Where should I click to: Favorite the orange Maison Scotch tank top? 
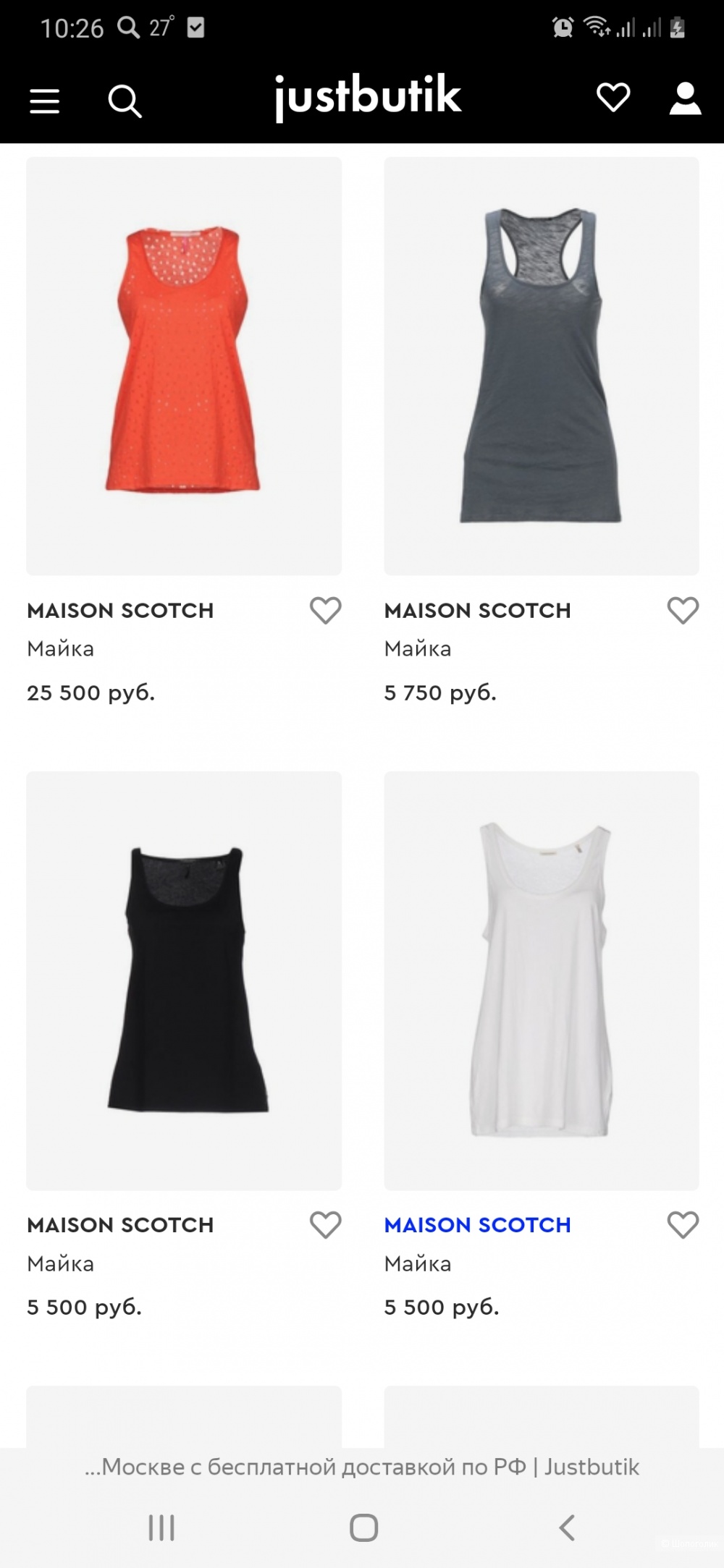tap(324, 610)
